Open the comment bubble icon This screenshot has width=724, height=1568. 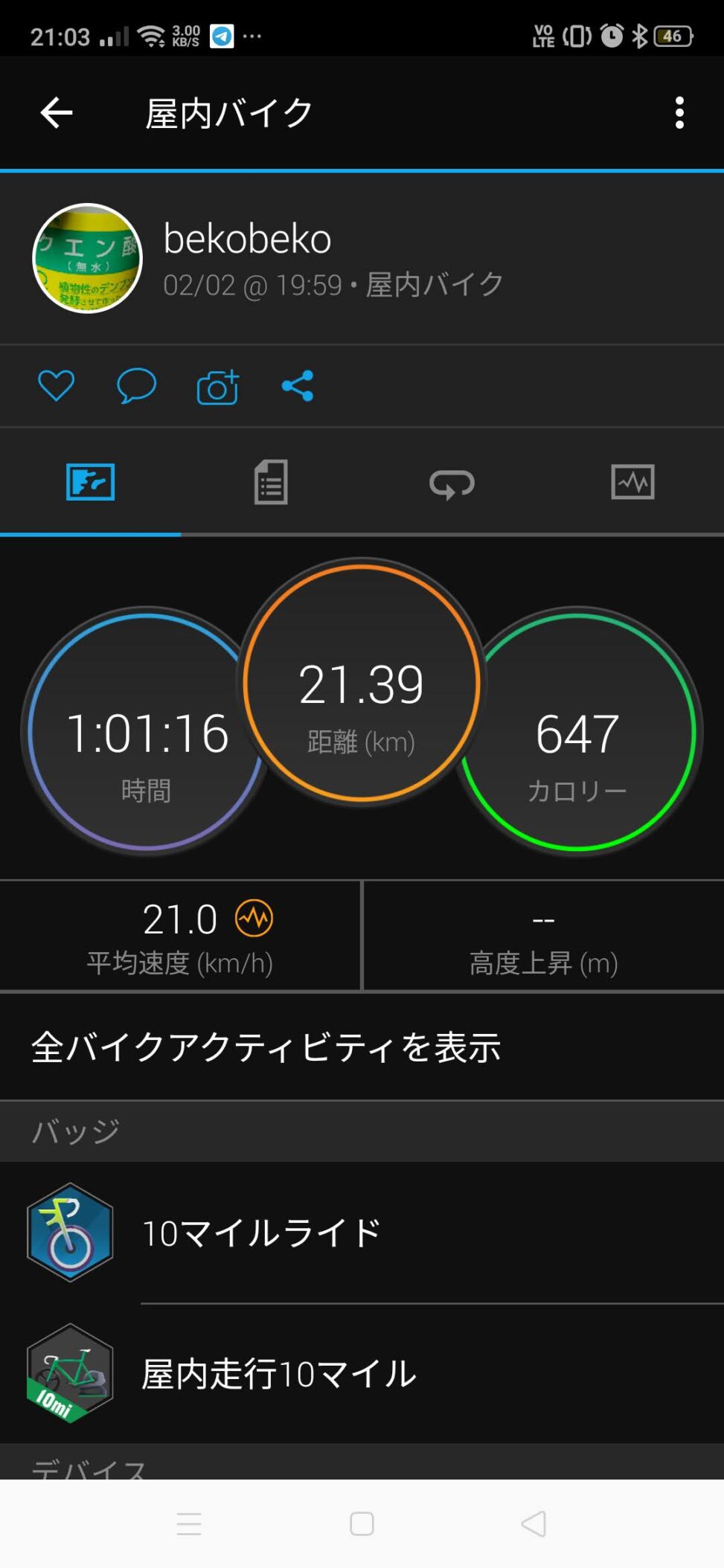pyautogui.click(x=137, y=385)
